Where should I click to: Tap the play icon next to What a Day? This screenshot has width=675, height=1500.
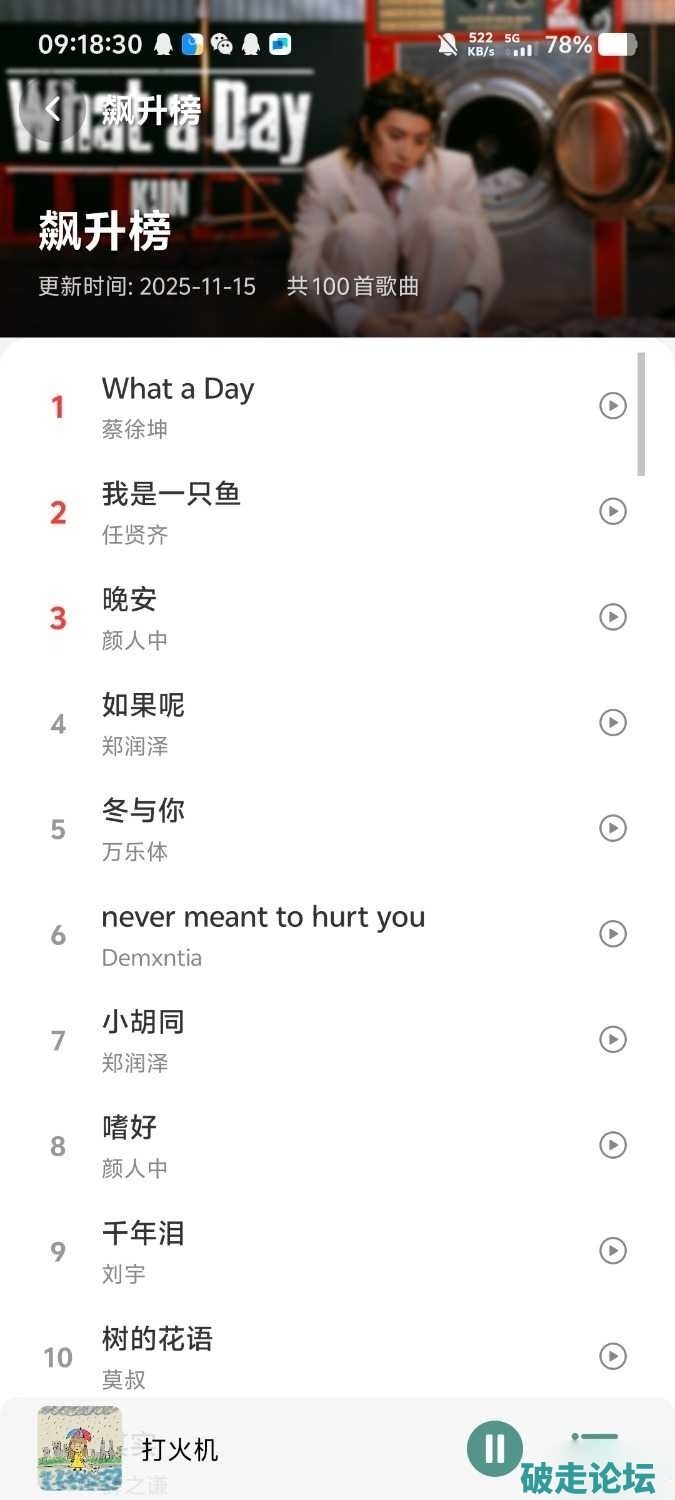tap(612, 406)
